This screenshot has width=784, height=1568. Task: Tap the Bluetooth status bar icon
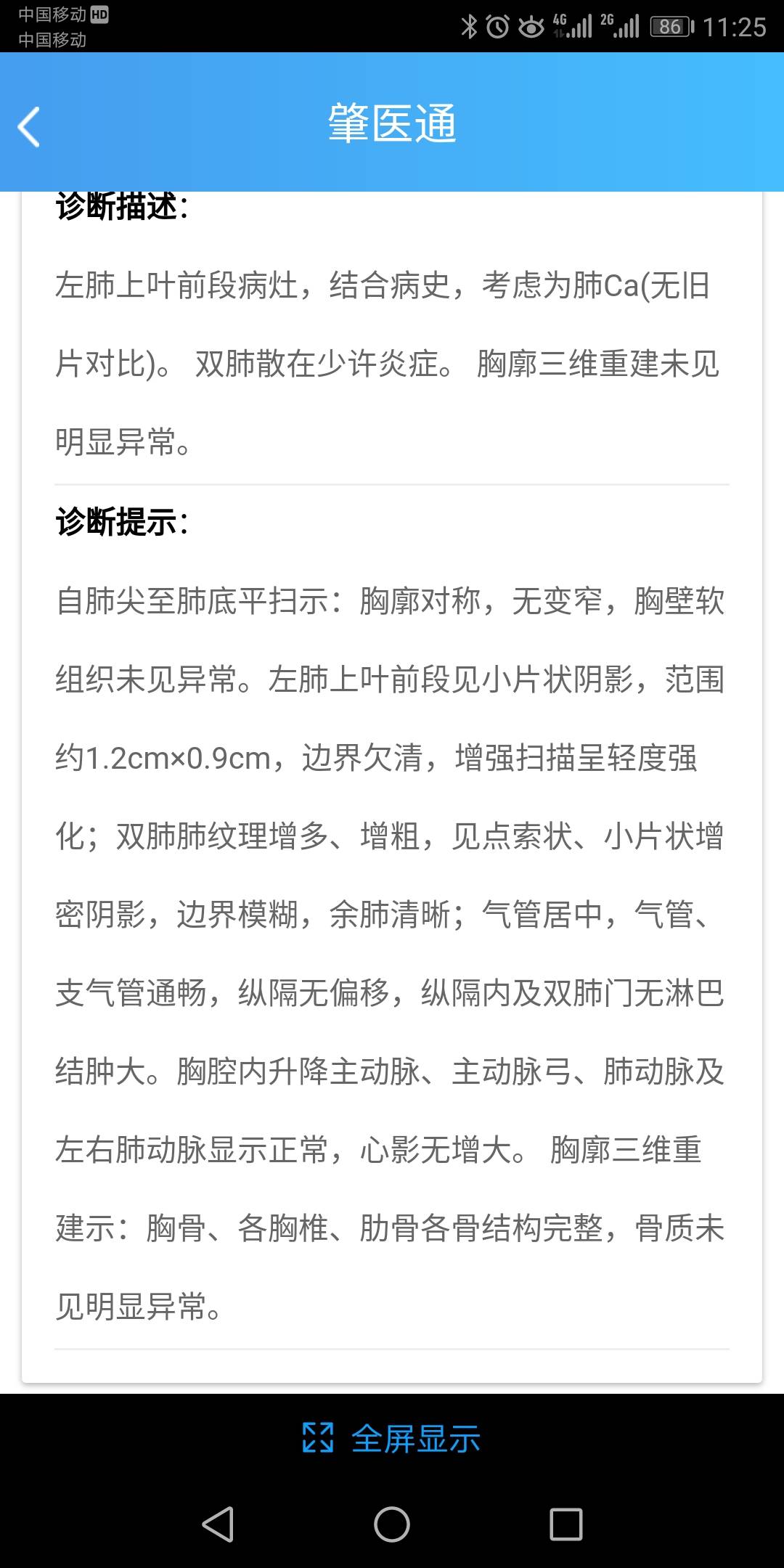click(x=470, y=24)
